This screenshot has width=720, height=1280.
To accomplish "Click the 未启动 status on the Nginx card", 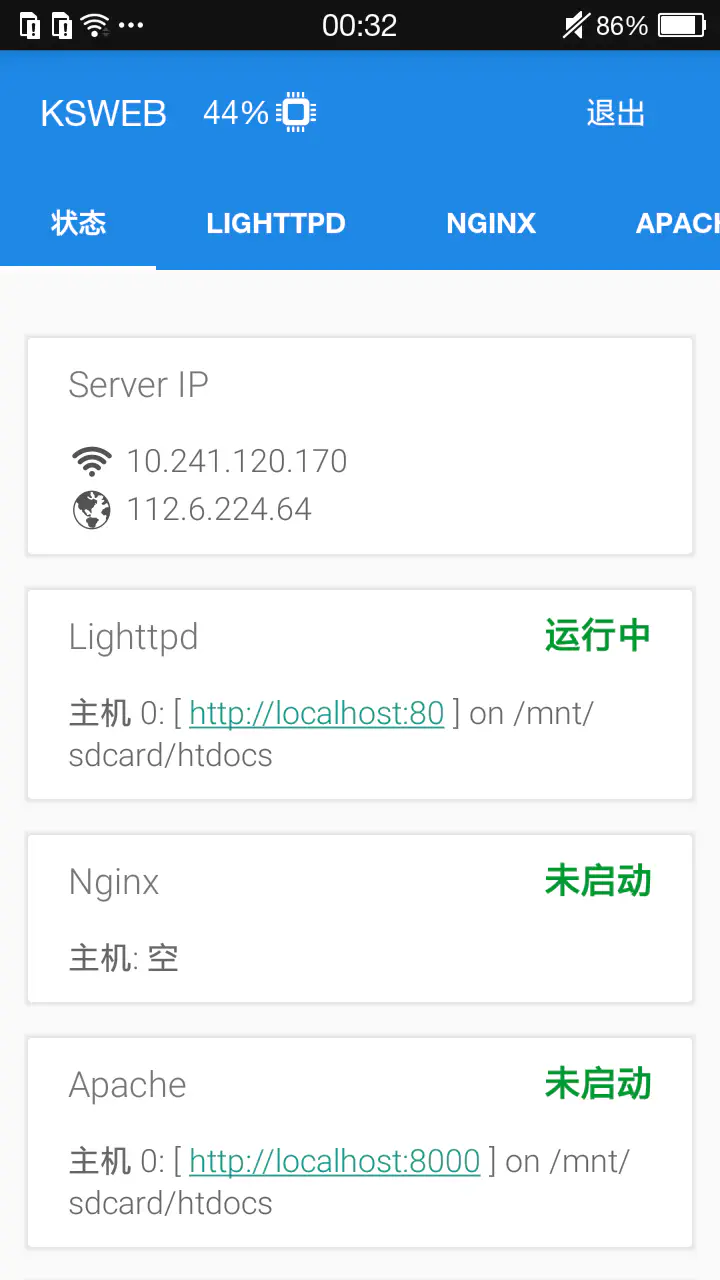I will (x=597, y=881).
